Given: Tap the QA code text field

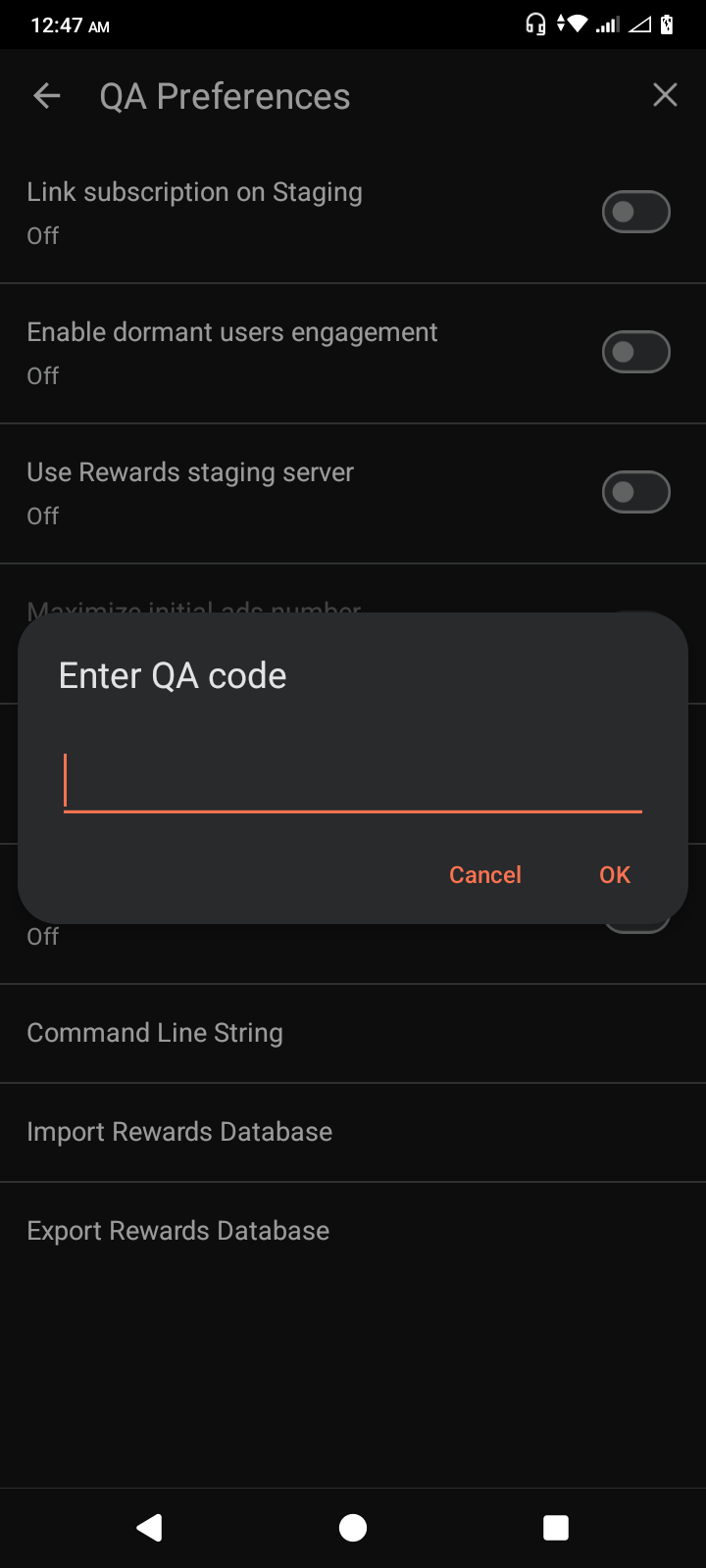Looking at the screenshot, I should 353,781.
